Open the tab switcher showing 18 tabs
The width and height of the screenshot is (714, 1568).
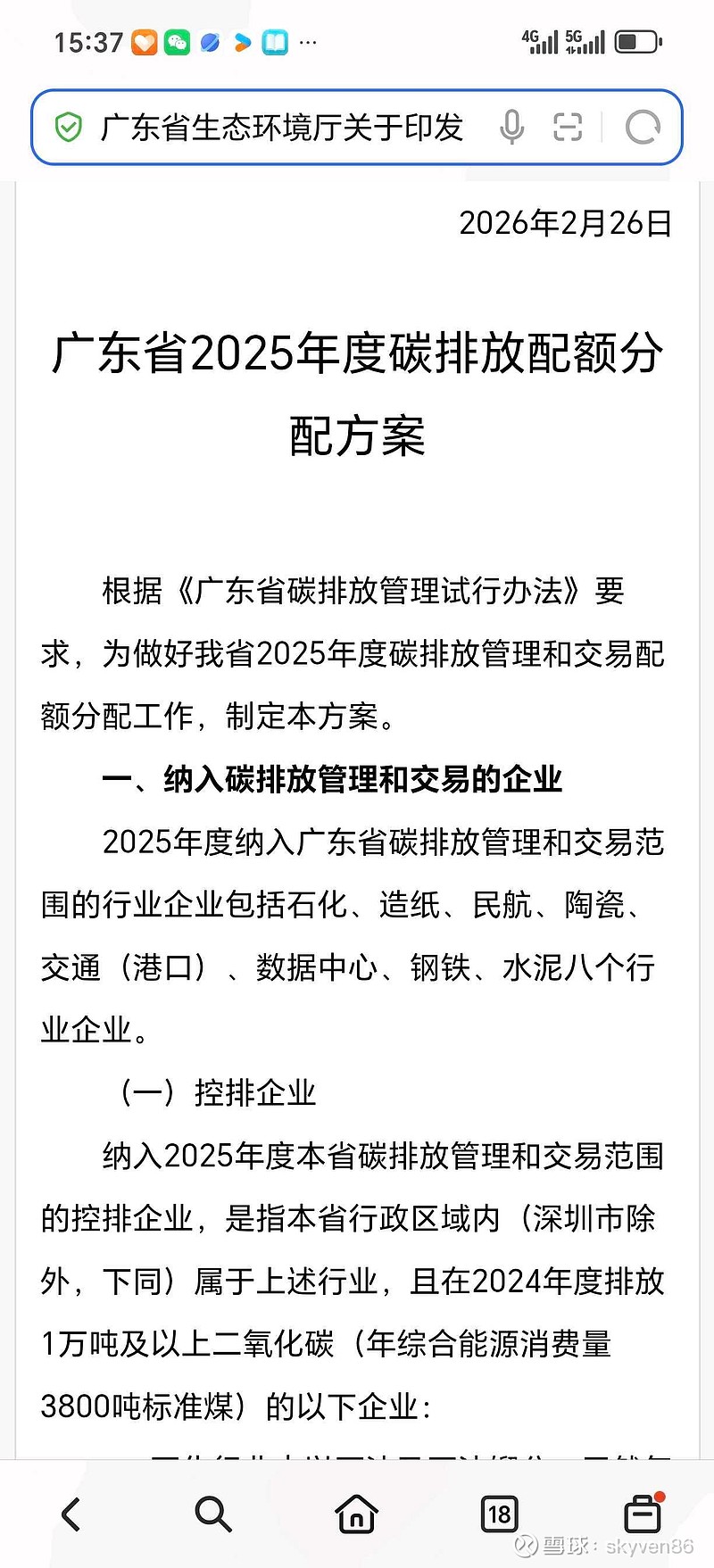(500, 1514)
